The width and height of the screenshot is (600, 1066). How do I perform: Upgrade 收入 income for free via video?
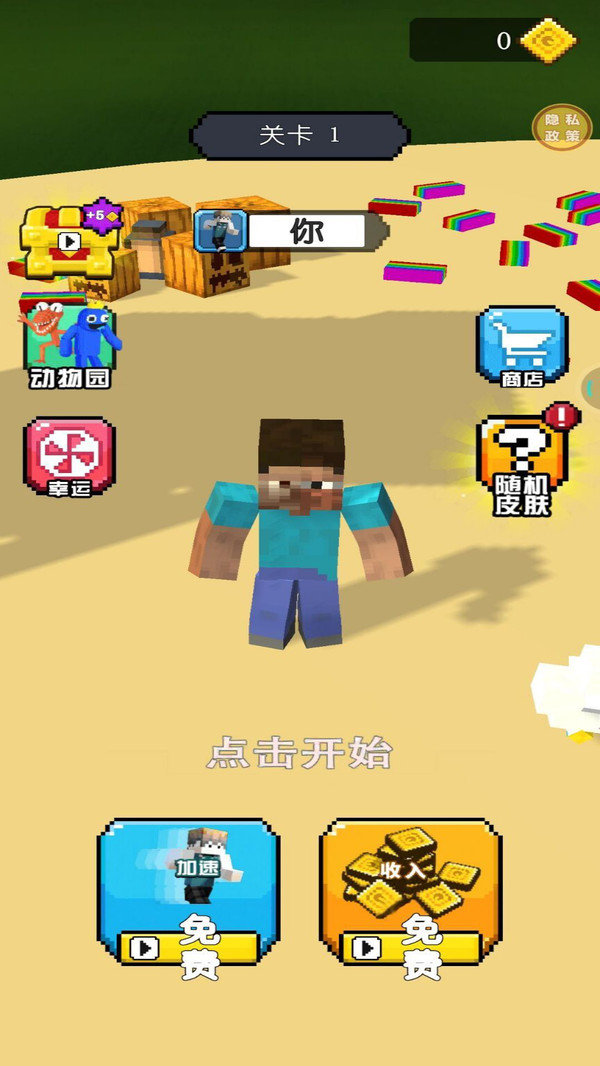click(410, 893)
